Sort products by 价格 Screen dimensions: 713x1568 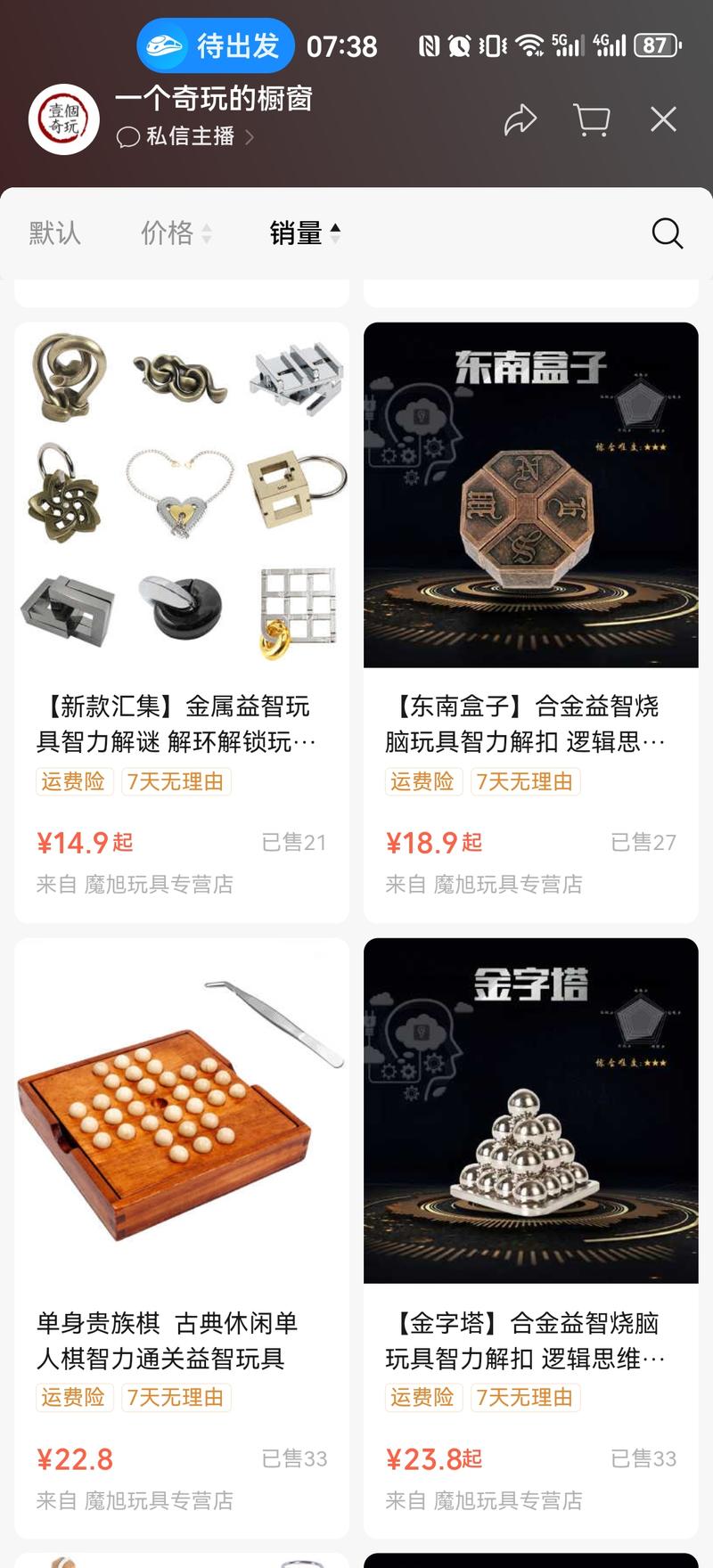[x=175, y=233]
